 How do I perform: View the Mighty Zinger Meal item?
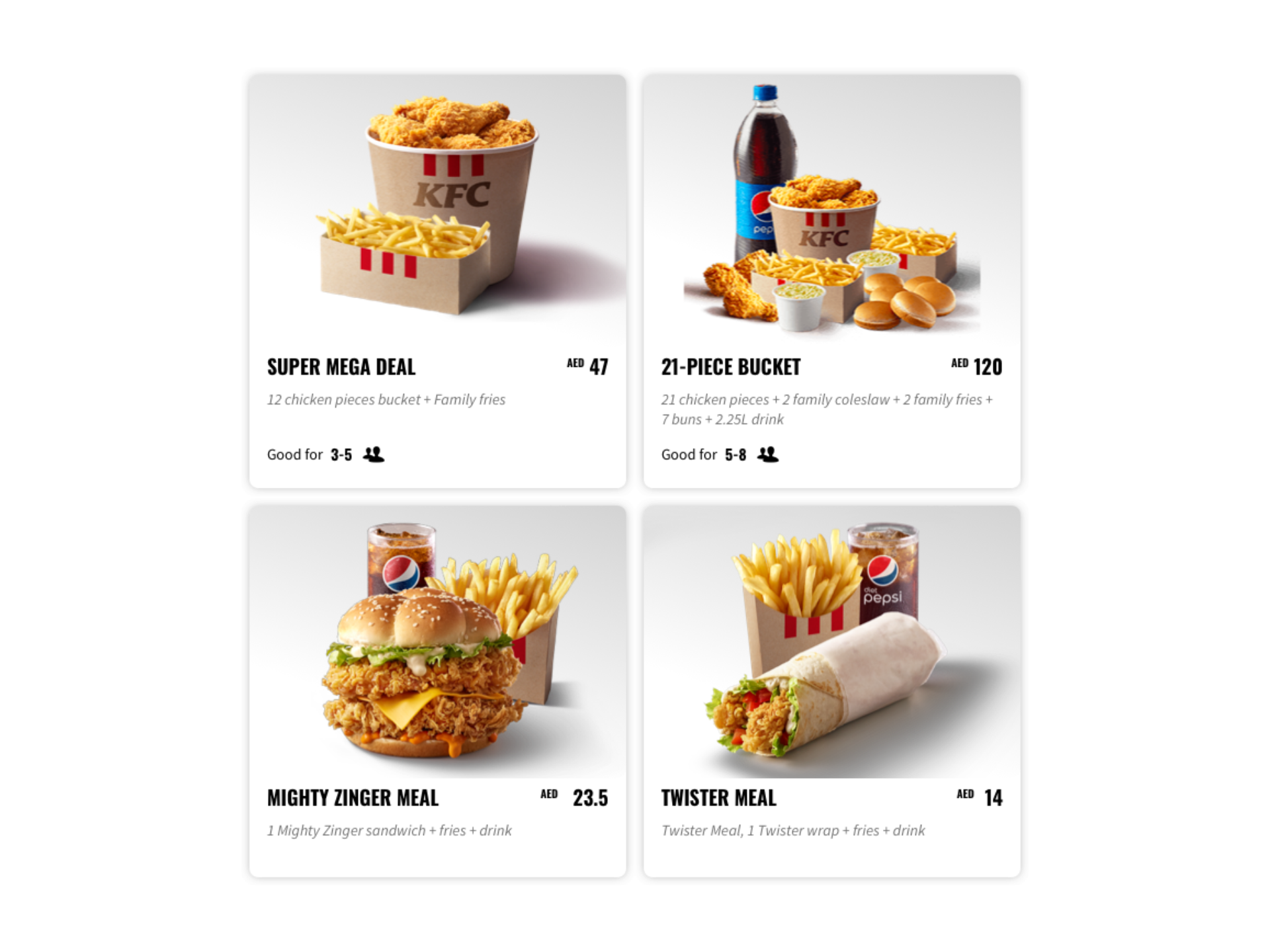click(x=437, y=691)
